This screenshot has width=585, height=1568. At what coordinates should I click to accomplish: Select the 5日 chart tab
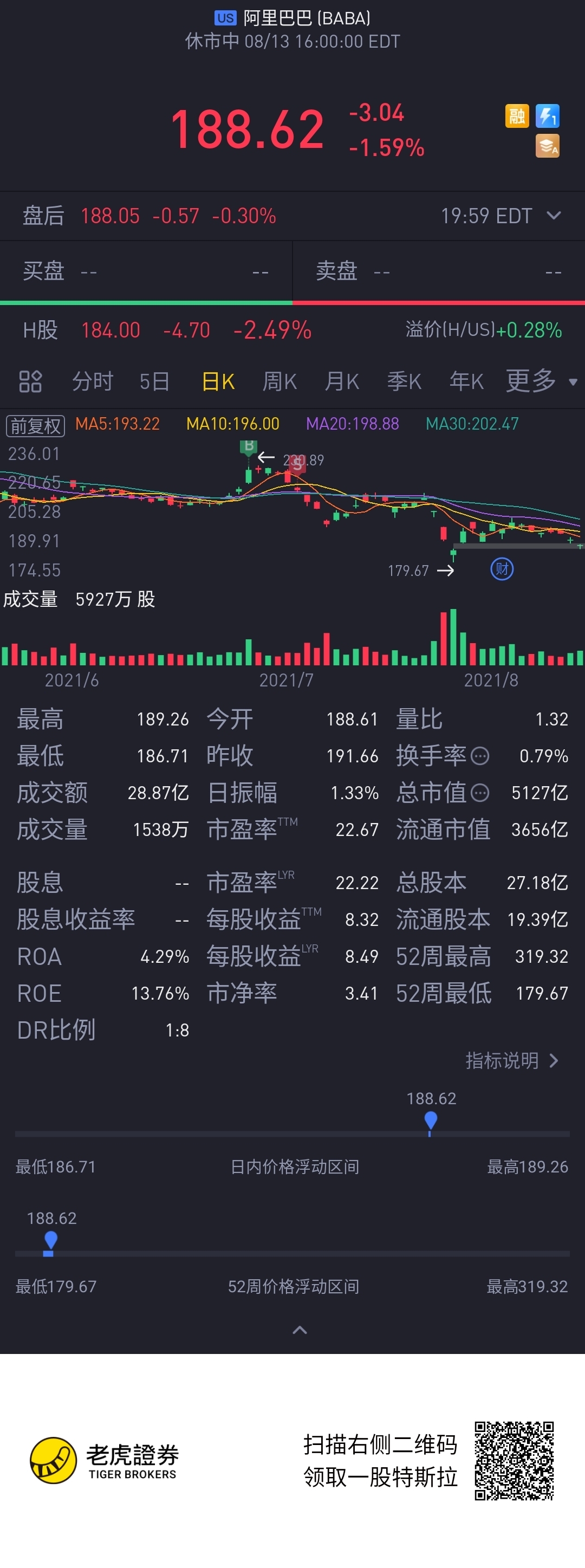pos(154,381)
